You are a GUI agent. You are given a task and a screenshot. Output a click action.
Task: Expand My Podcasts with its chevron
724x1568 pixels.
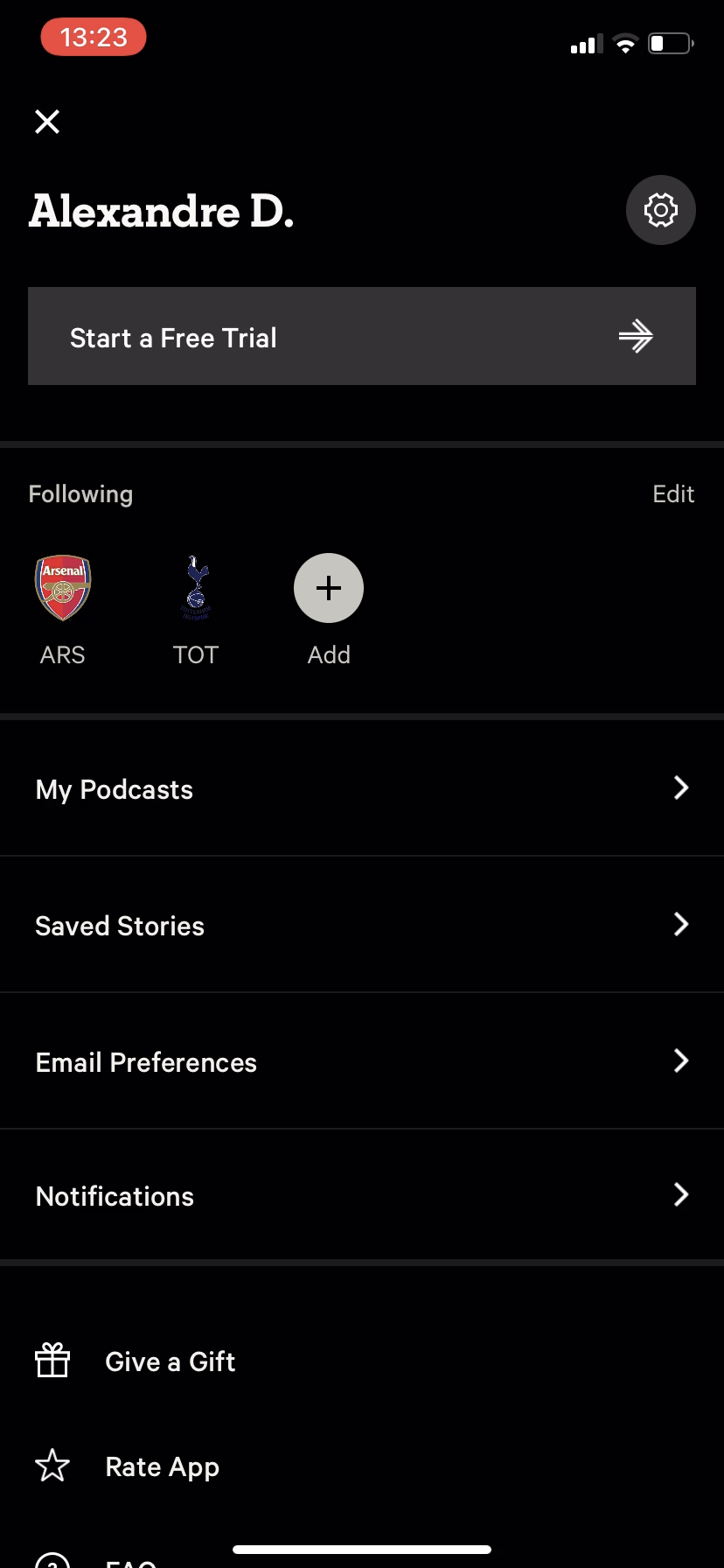681,787
